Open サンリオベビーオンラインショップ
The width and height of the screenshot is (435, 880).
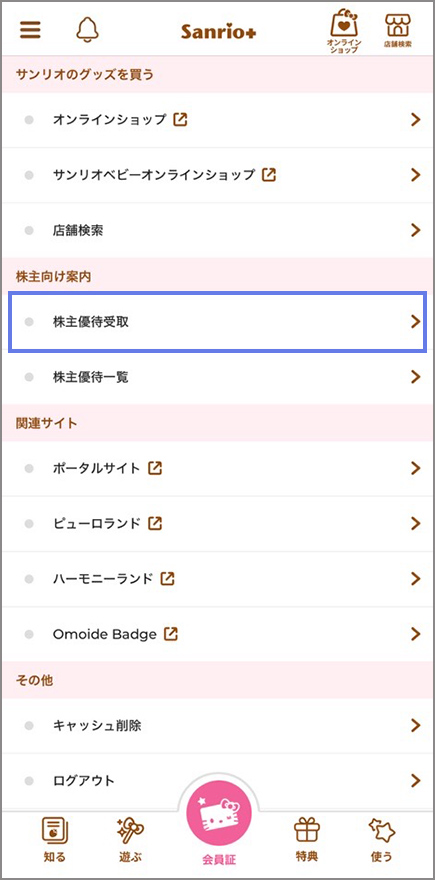[217, 175]
